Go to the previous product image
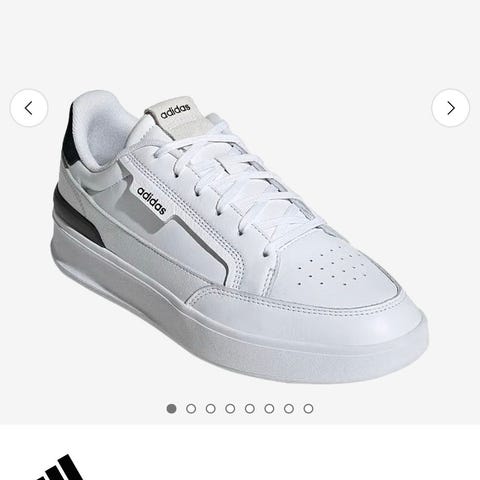 click(29, 108)
